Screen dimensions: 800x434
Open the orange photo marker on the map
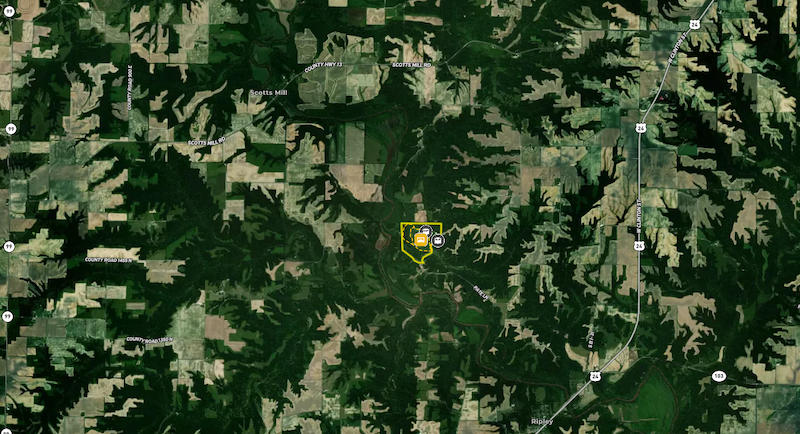click(421, 241)
